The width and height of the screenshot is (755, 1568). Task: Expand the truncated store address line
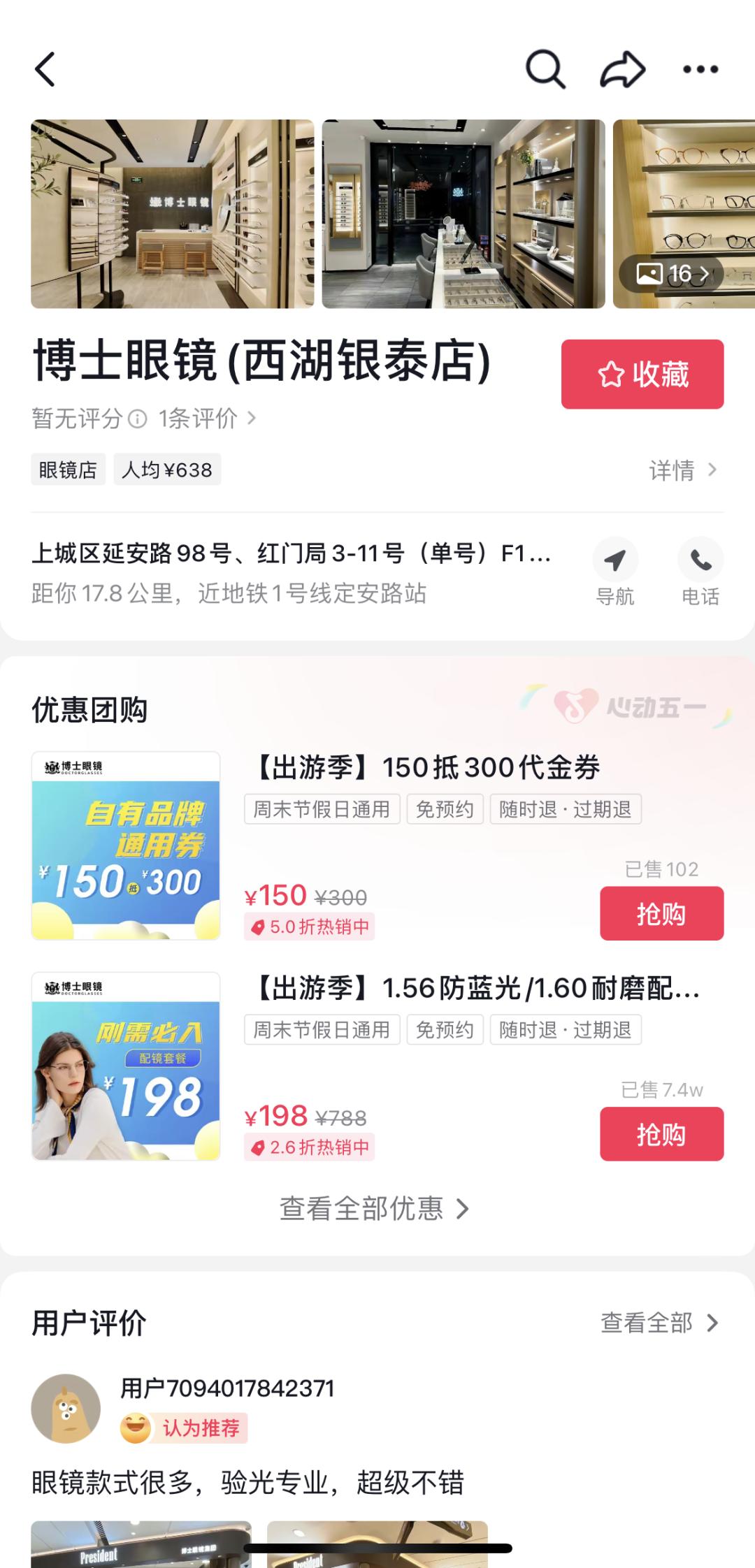(x=292, y=555)
